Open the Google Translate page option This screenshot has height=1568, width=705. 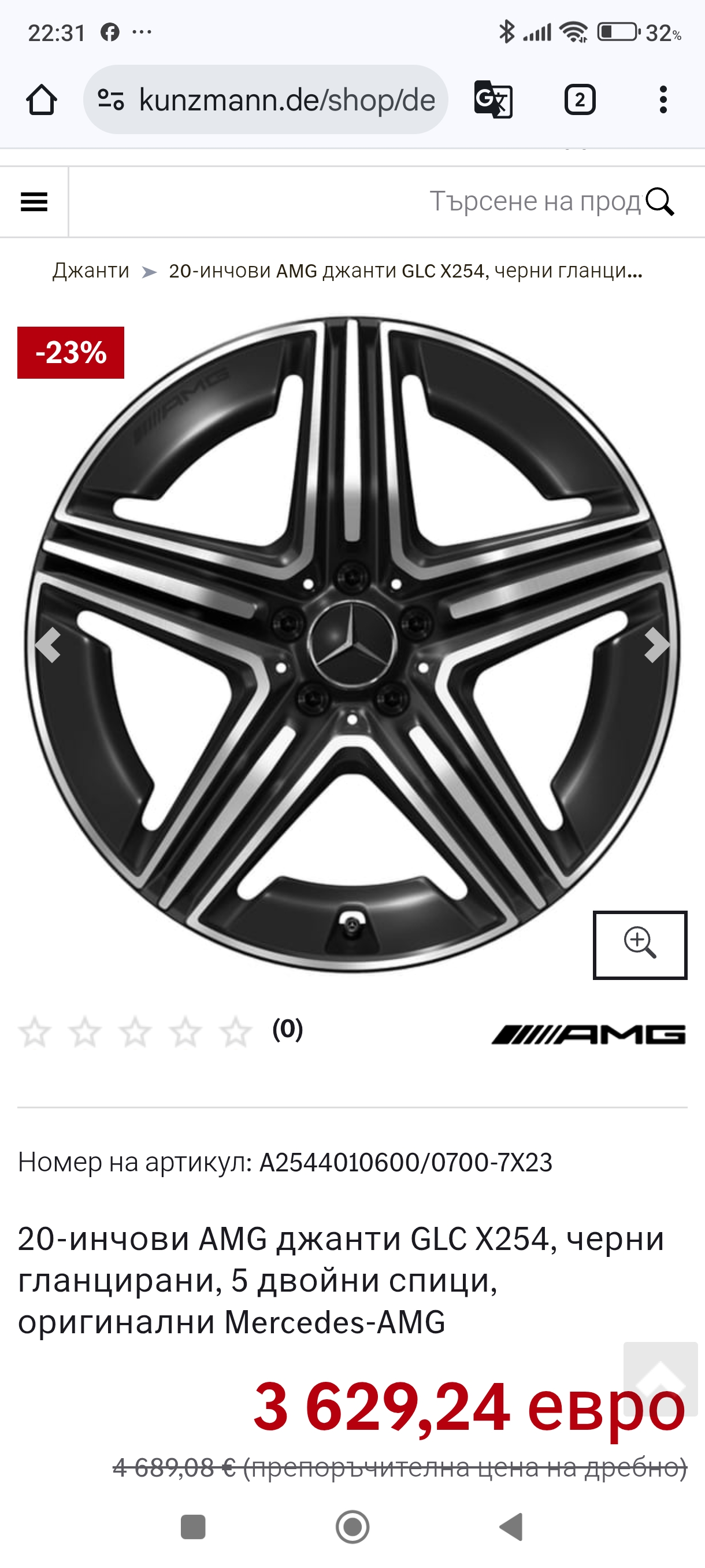click(493, 100)
